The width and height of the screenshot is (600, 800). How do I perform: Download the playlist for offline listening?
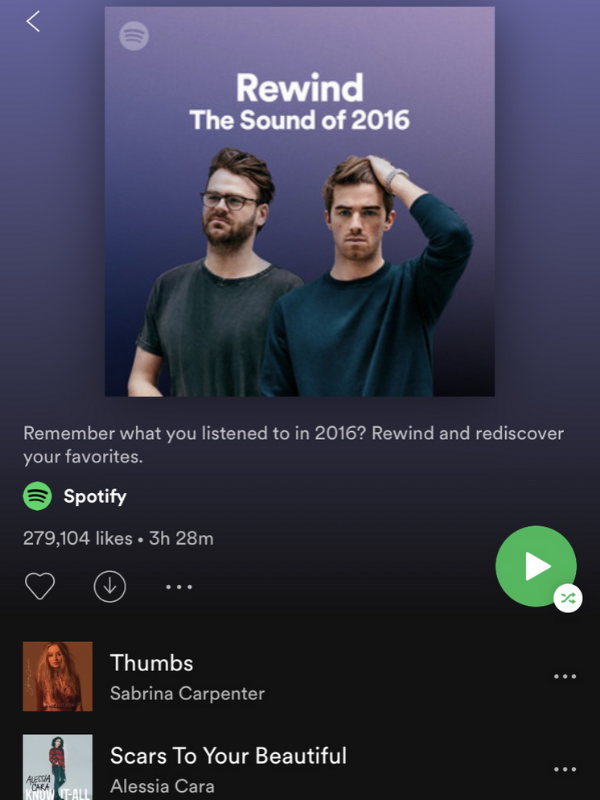109,587
